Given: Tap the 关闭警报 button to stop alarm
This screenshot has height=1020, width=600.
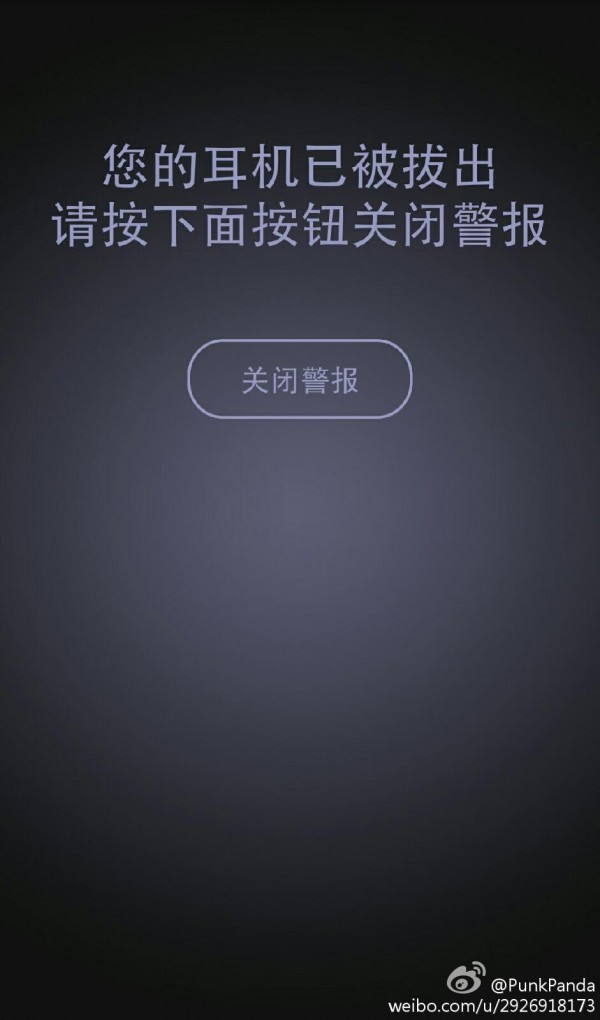Looking at the screenshot, I should pos(299,379).
